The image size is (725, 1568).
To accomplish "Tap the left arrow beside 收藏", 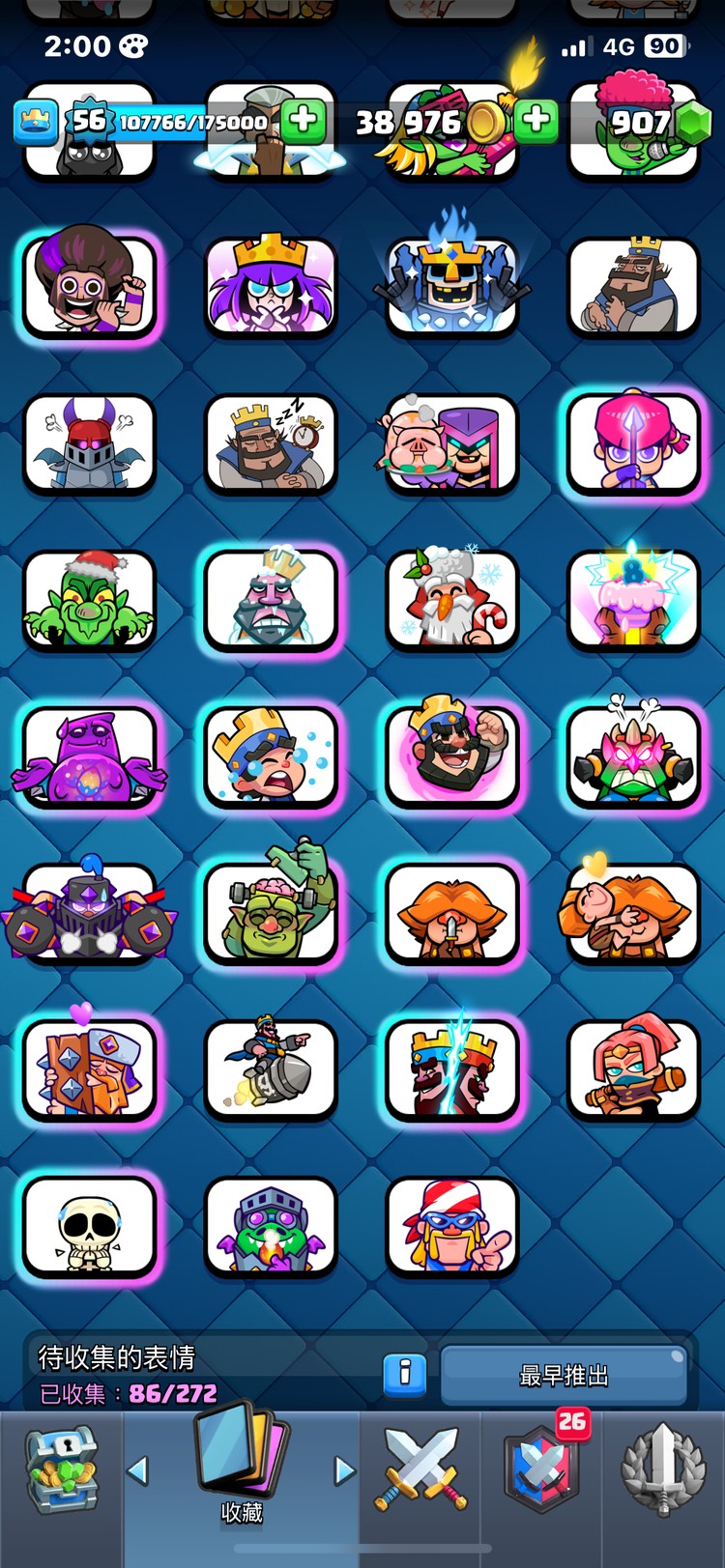I will pyautogui.click(x=137, y=1470).
